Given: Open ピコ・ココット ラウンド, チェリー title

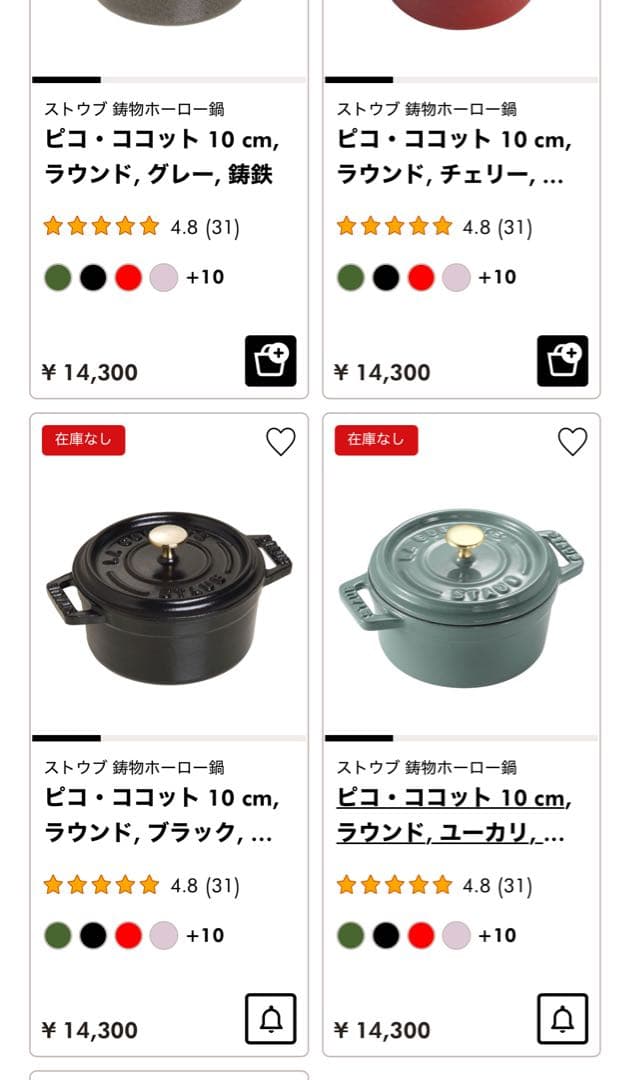Looking at the screenshot, I should click(453, 157).
